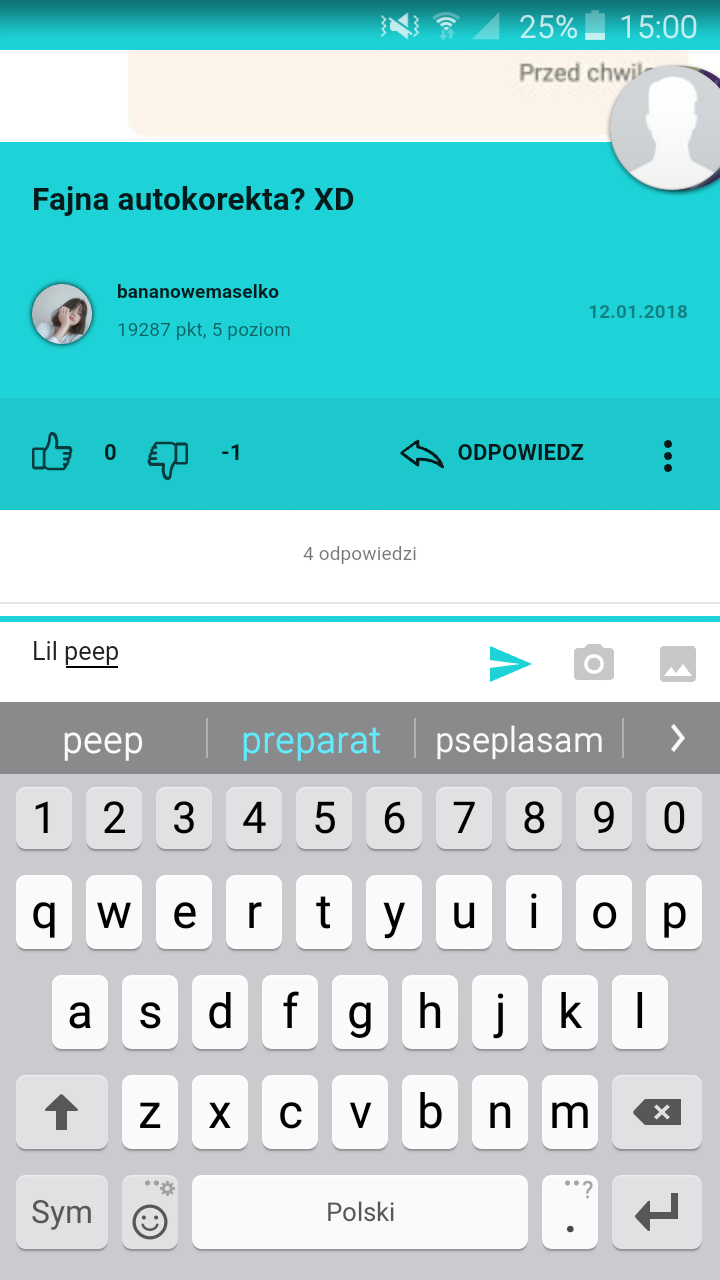The width and height of the screenshot is (720, 1280).
Task: Switch to the Sym symbols keyboard
Action: click(62, 1213)
